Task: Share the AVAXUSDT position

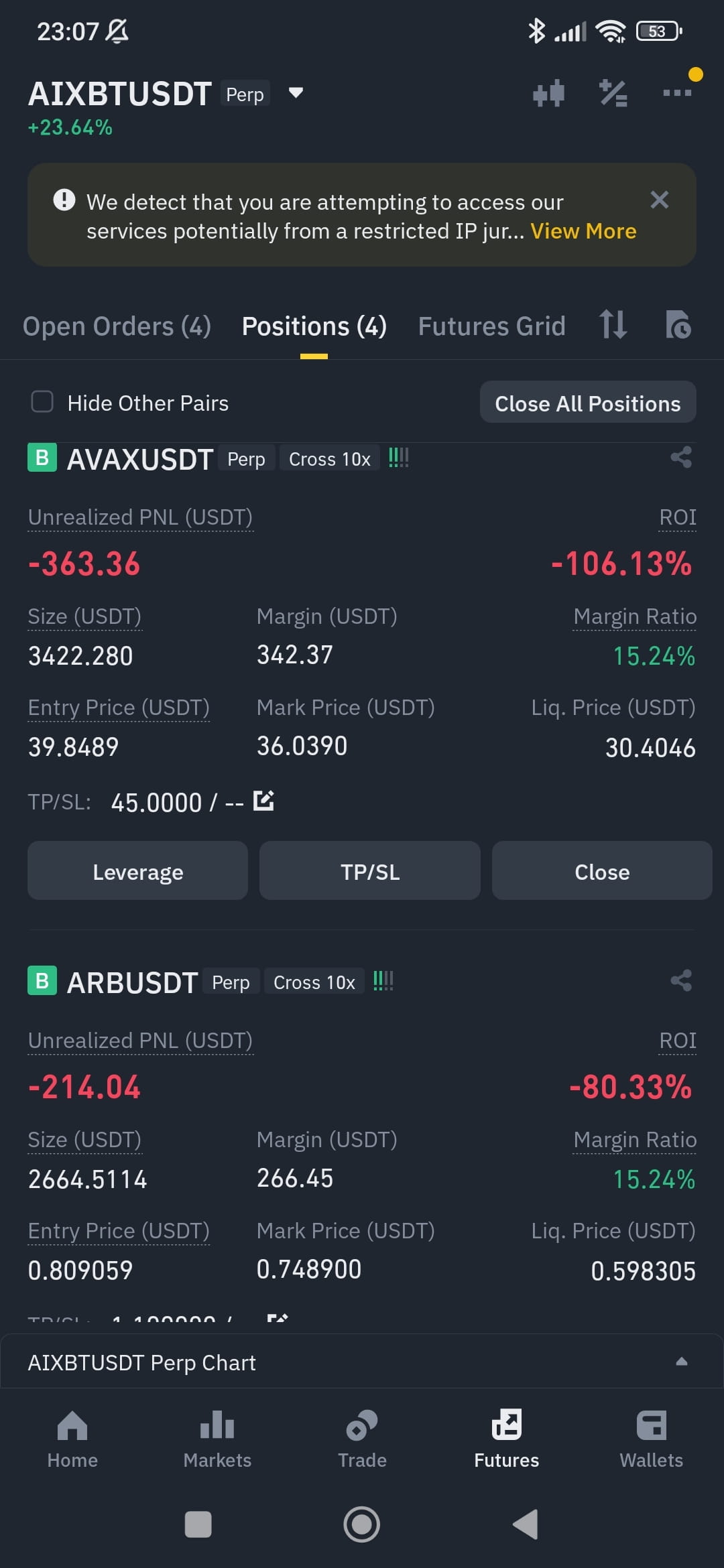Action: click(x=681, y=458)
